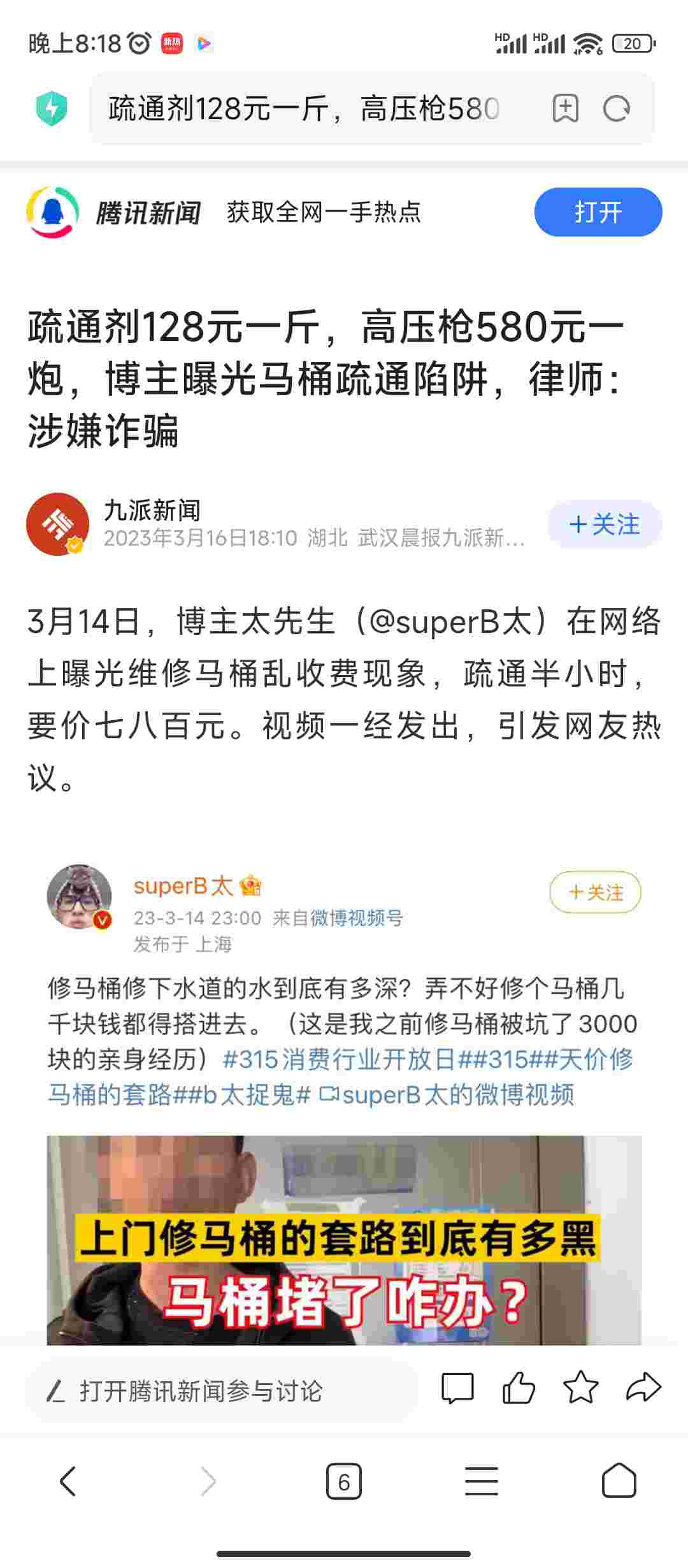Open the green security shield
688x1568 pixels.
pos(52,108)
